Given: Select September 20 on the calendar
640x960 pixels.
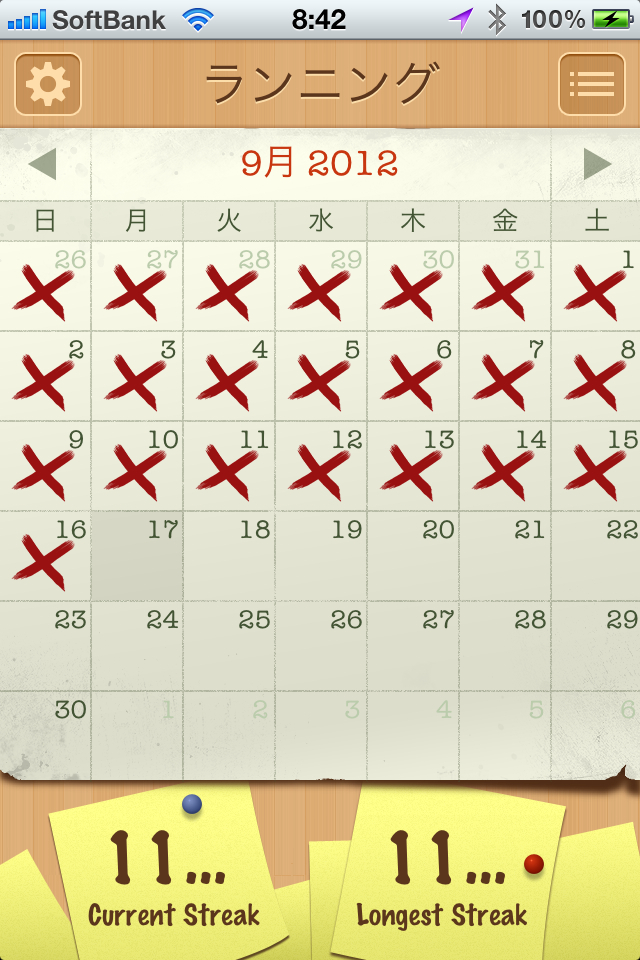Looking at the screenshot, I should click(x=413, y=556).
